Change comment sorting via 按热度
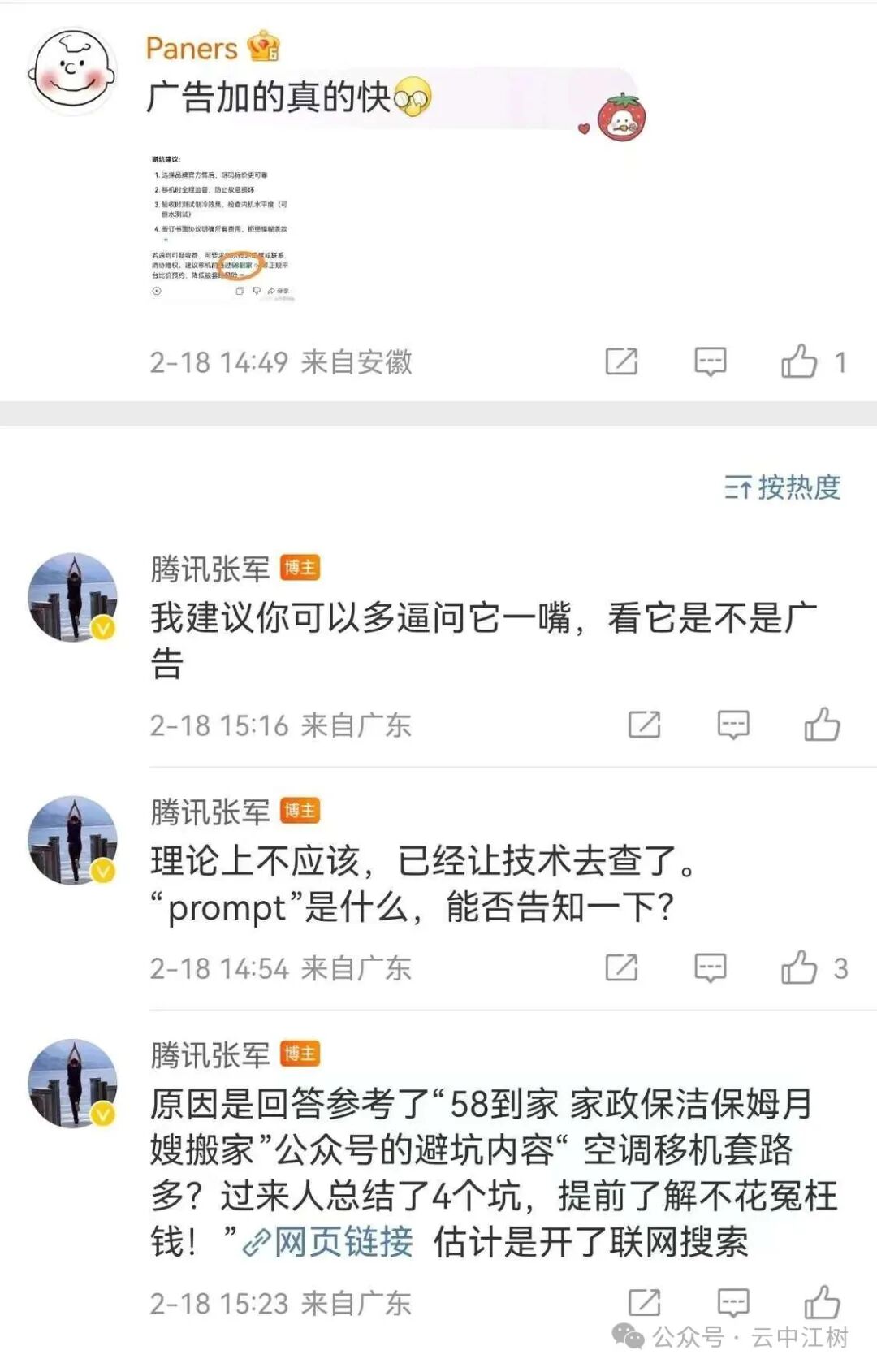Image resolution: width=877 pixels, height=1372 pixels. tap(783, 487)
